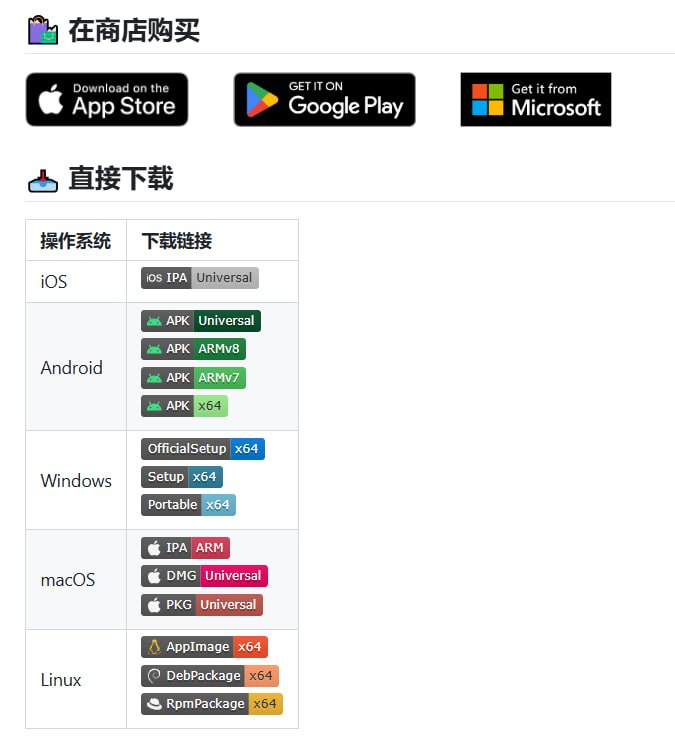Screen dimensions: 675x748
Task: Open the App Store download badge
Action: 107,99
